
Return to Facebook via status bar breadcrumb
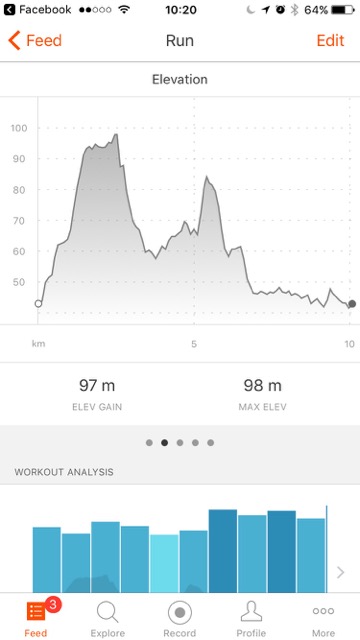(x=36, y=10)
